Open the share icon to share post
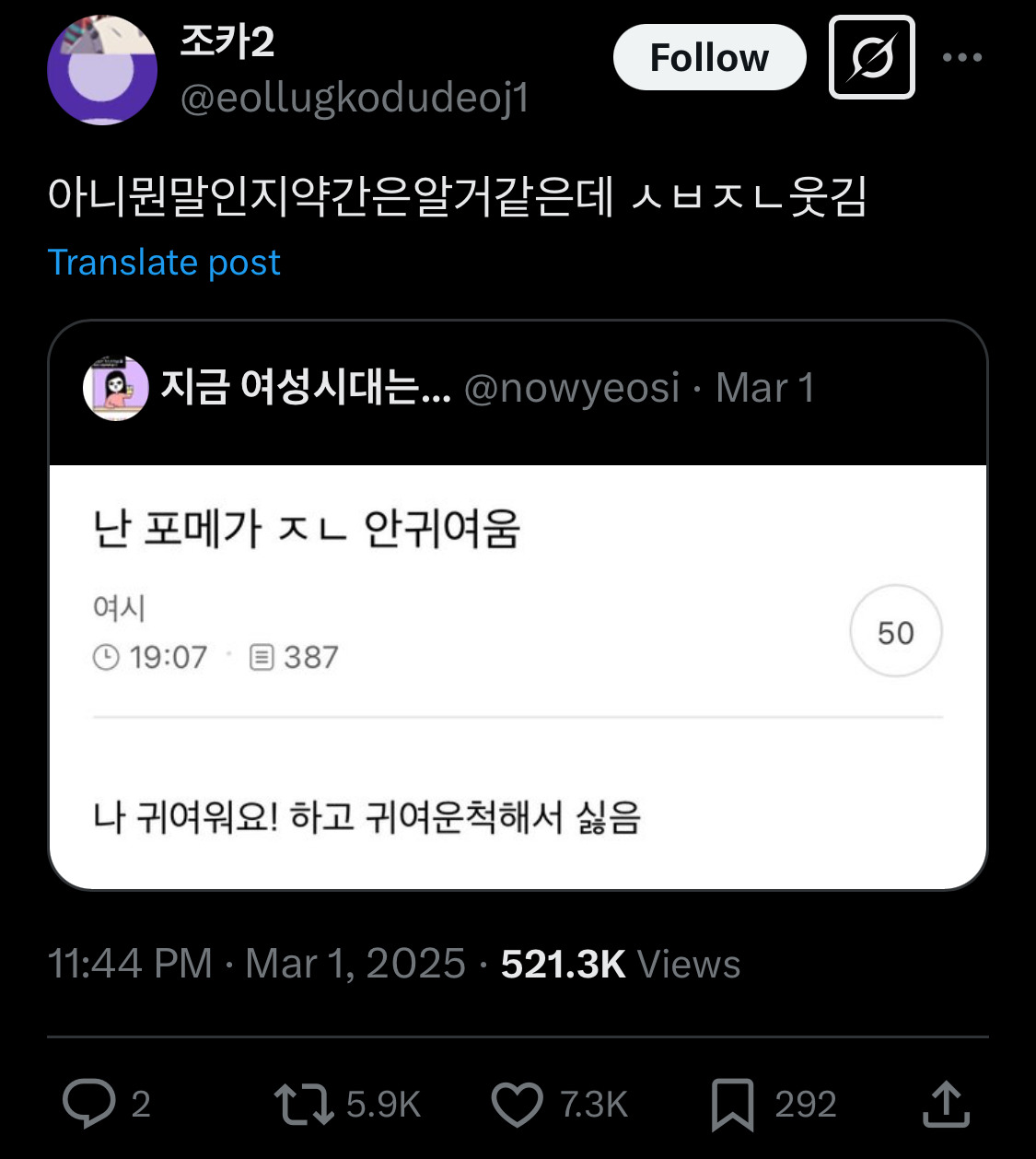This screenshot has width=1036, height=1159. coord(947,1102)
